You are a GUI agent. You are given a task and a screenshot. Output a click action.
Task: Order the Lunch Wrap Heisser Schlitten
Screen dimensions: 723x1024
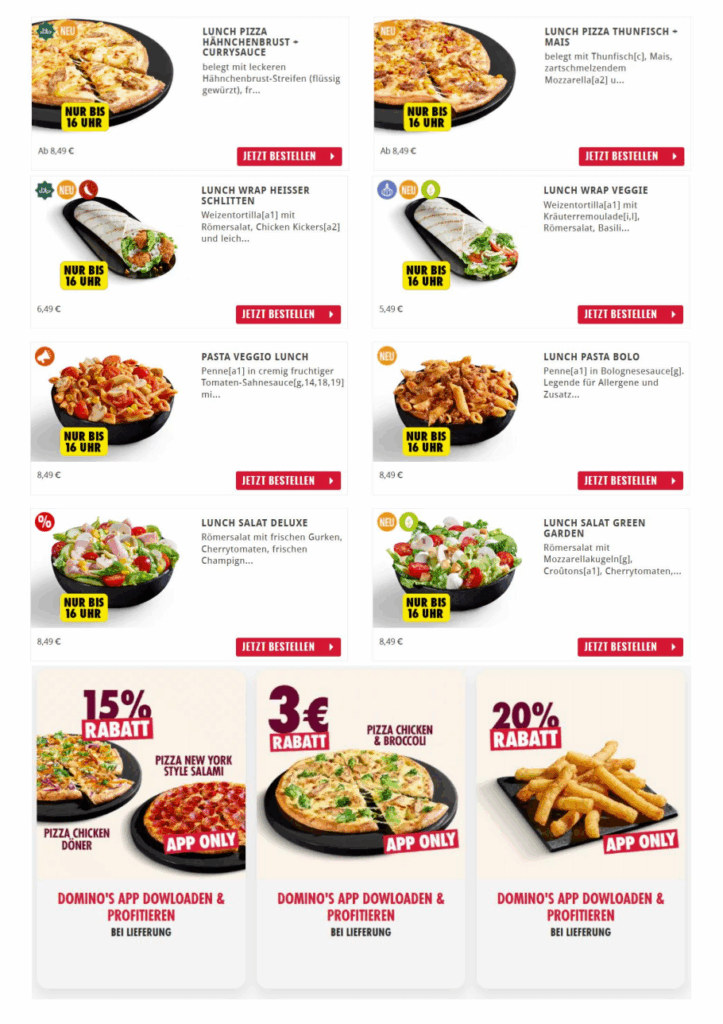point(288,314)
